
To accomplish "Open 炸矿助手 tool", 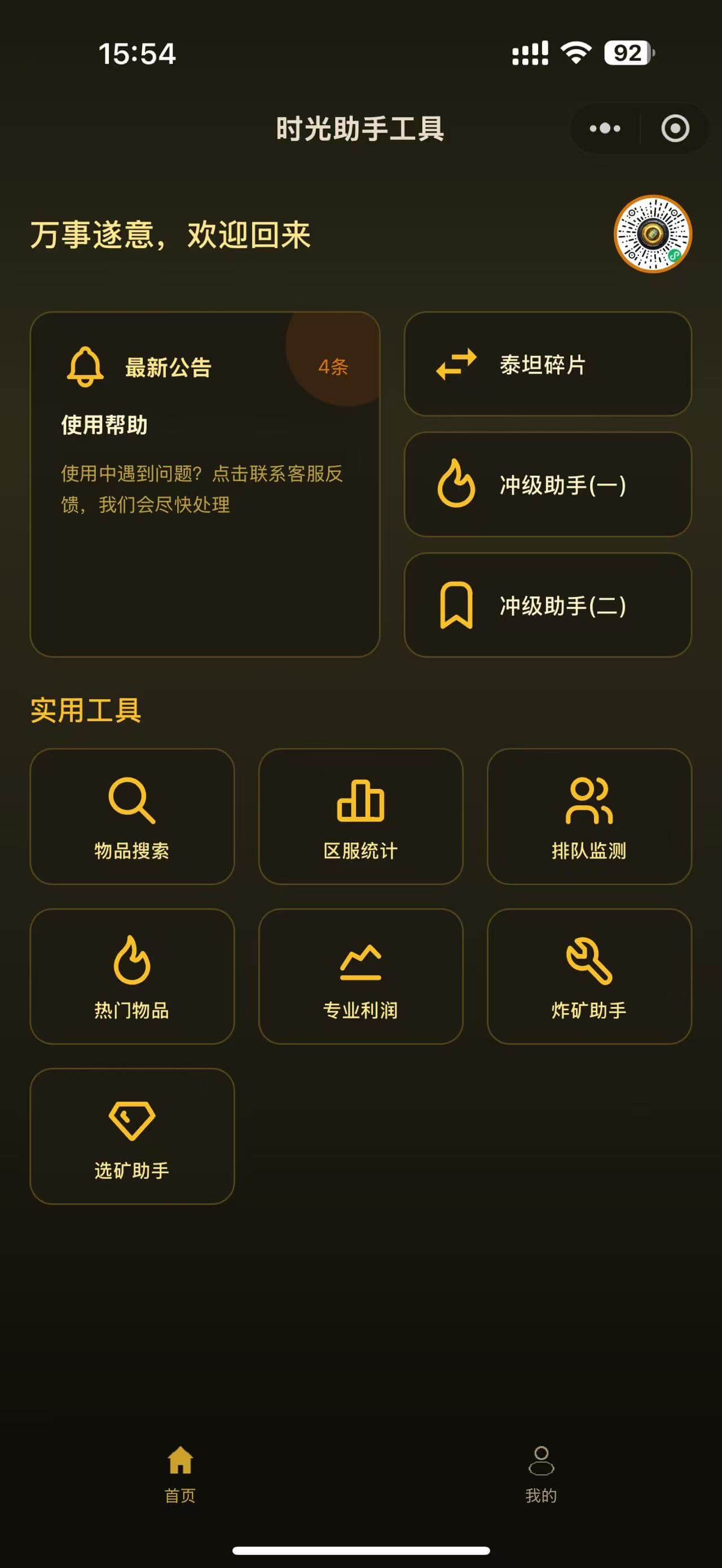I will coord(589,977).
